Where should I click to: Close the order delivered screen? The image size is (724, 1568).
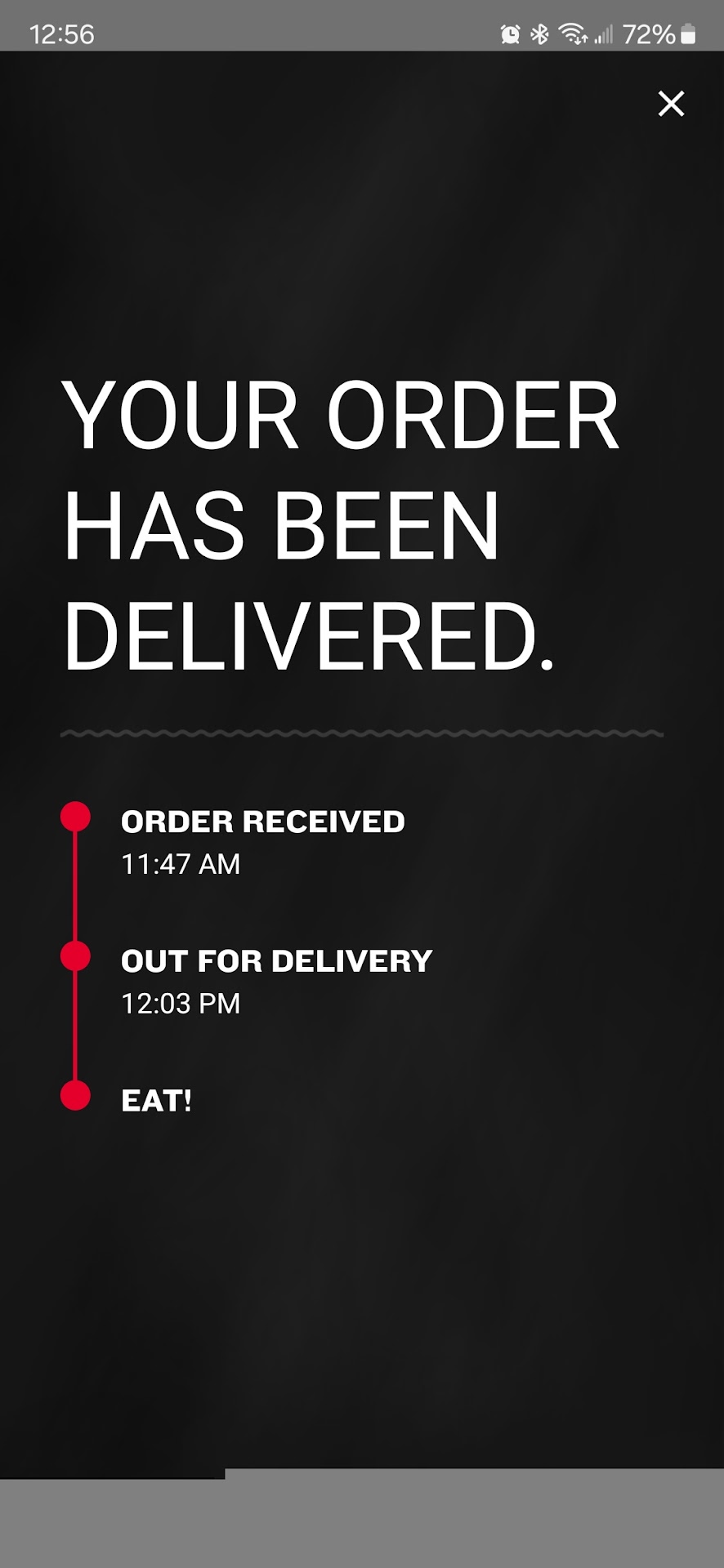coord(671,104)
